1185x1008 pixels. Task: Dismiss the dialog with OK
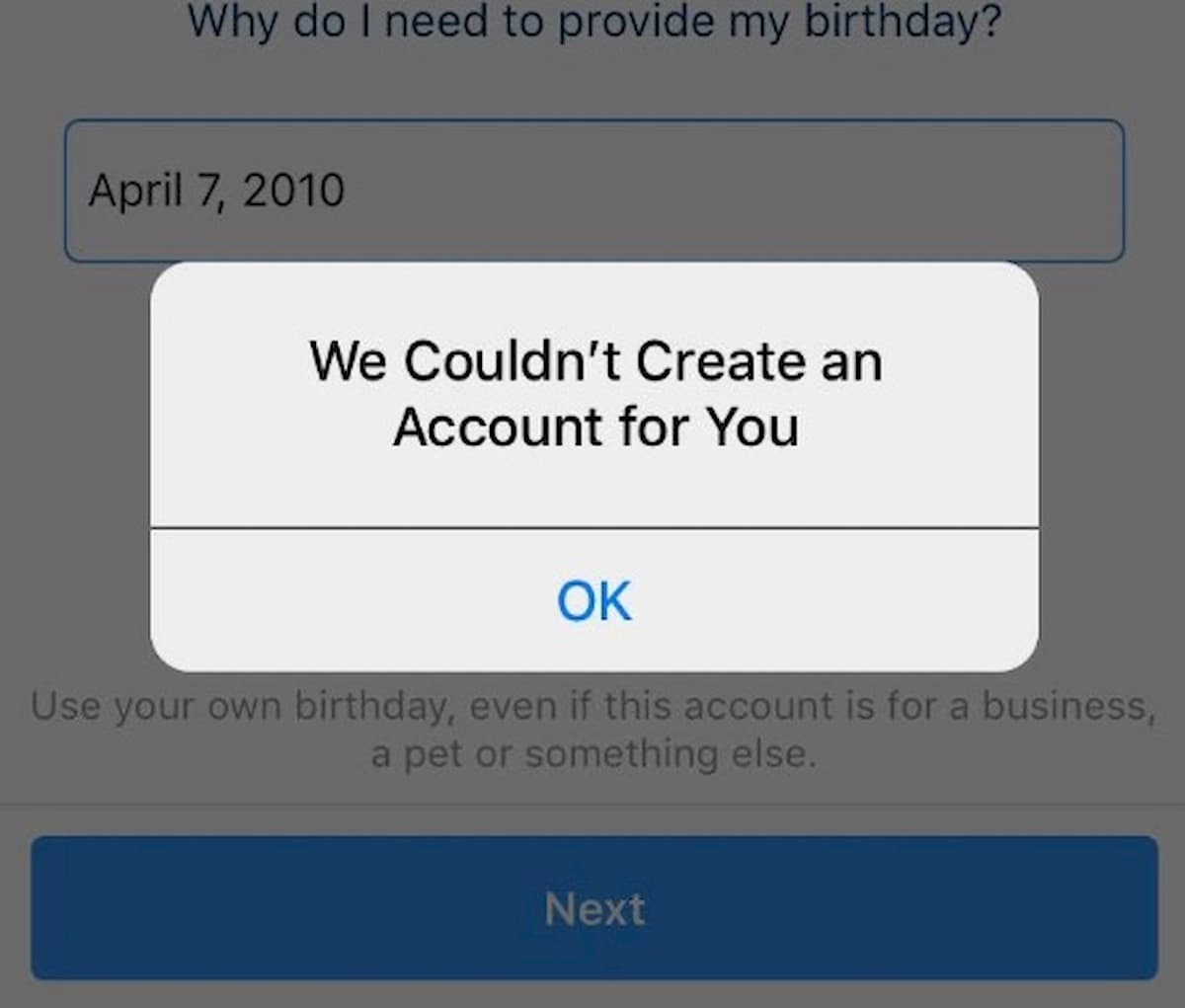[x=593, y=600]
